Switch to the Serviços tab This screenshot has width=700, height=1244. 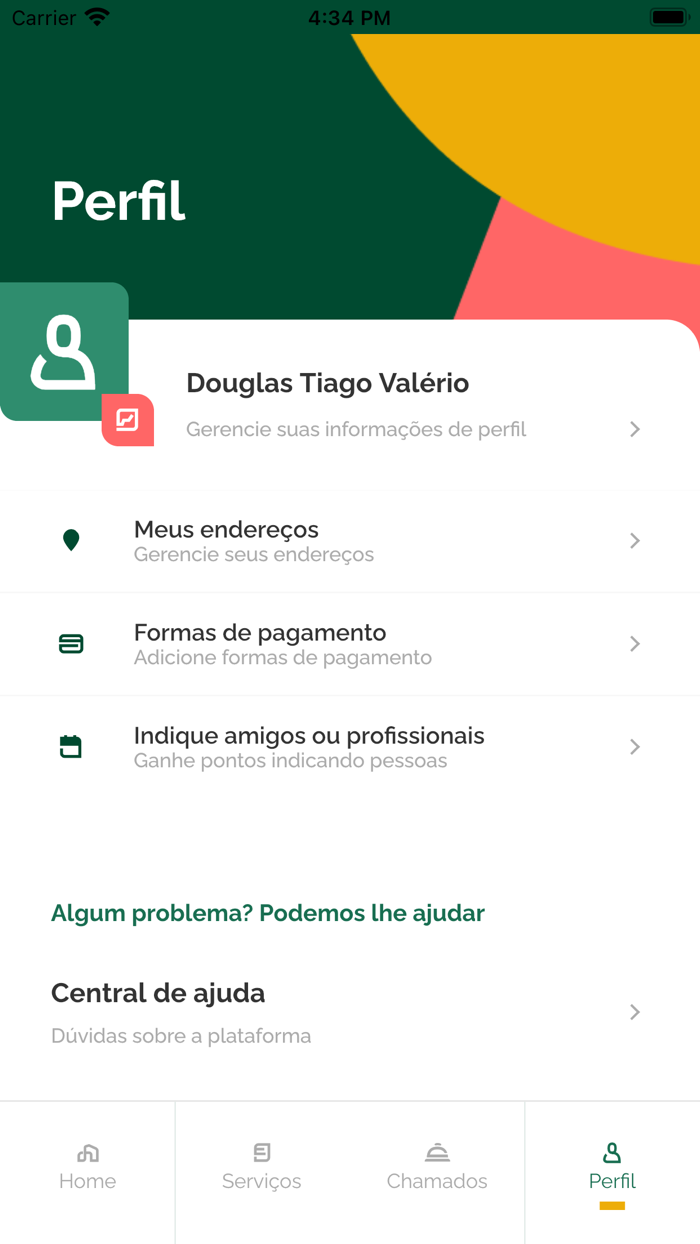click(262, 1168)
